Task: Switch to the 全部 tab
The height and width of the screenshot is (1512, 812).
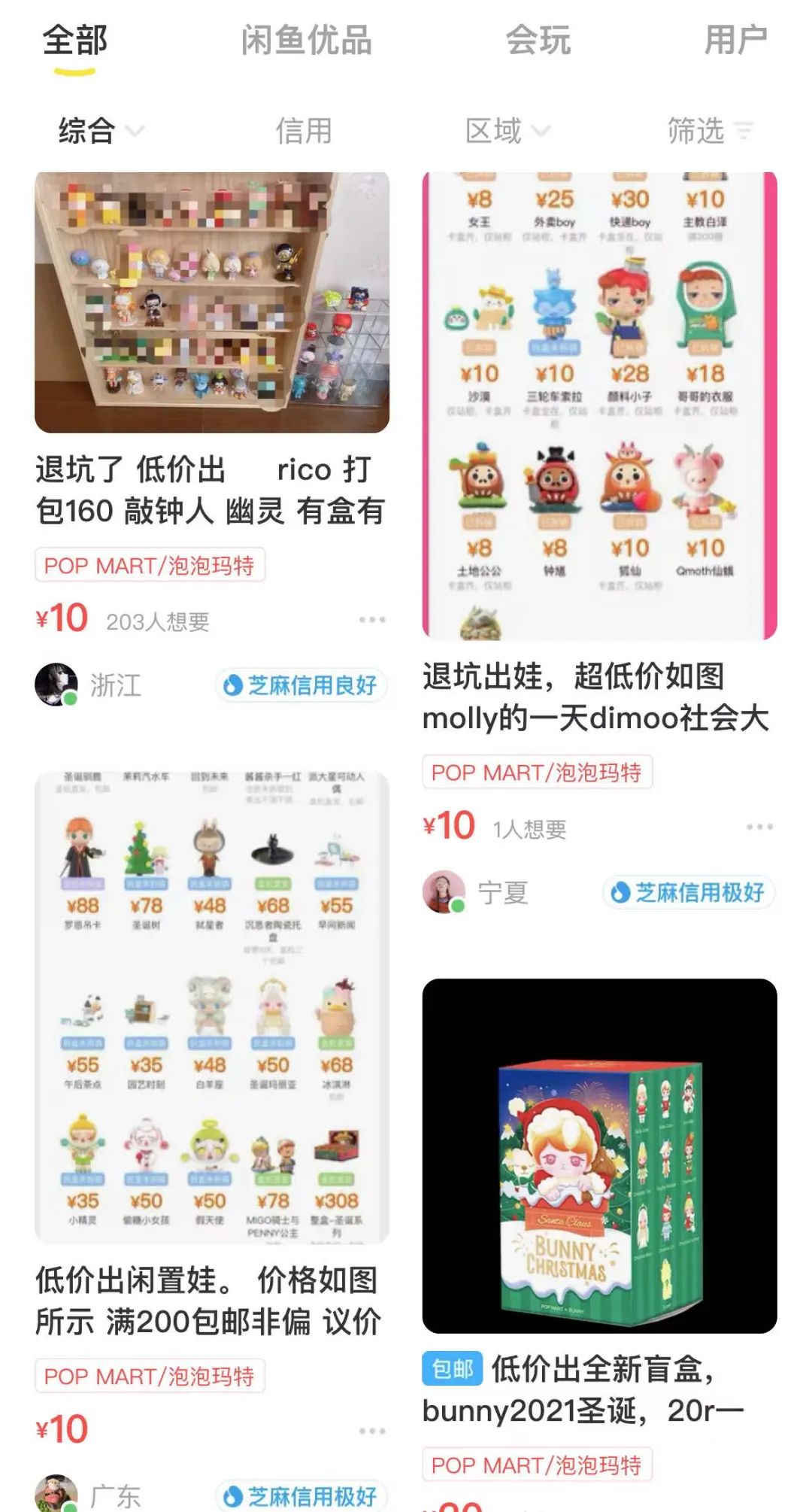Action: click(x=74, y=41)
